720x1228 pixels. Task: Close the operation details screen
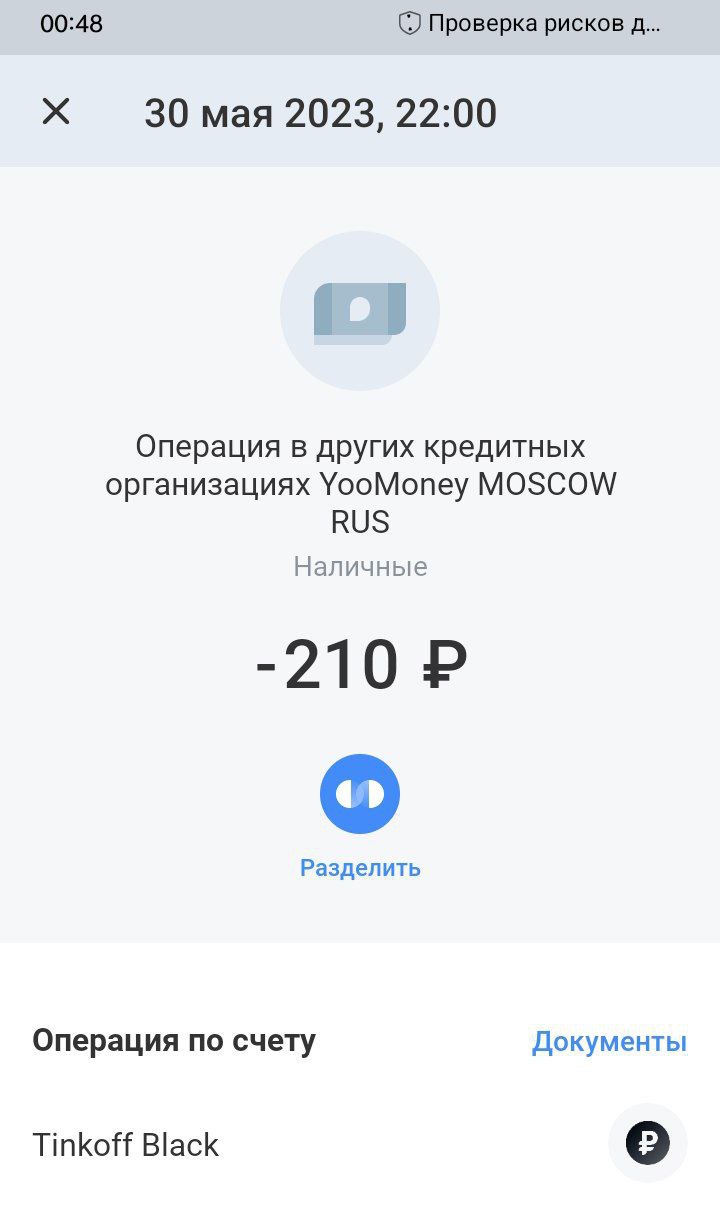[56, 111]
